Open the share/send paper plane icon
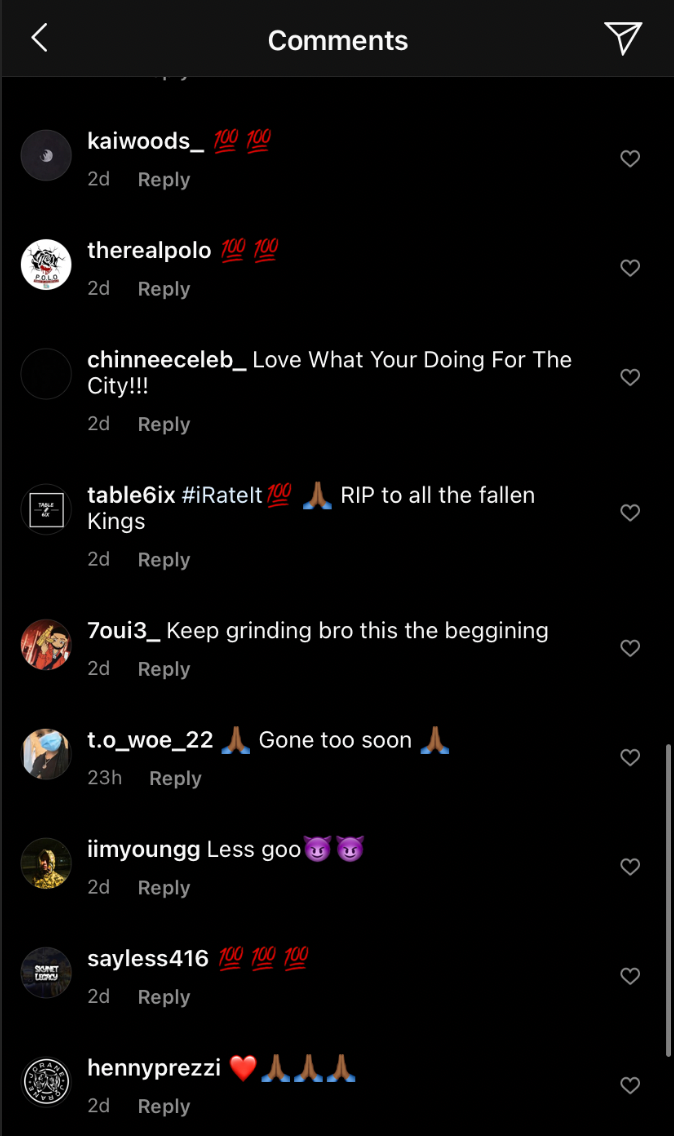Viewport: 674px width, 1136px height. [623, 38]
